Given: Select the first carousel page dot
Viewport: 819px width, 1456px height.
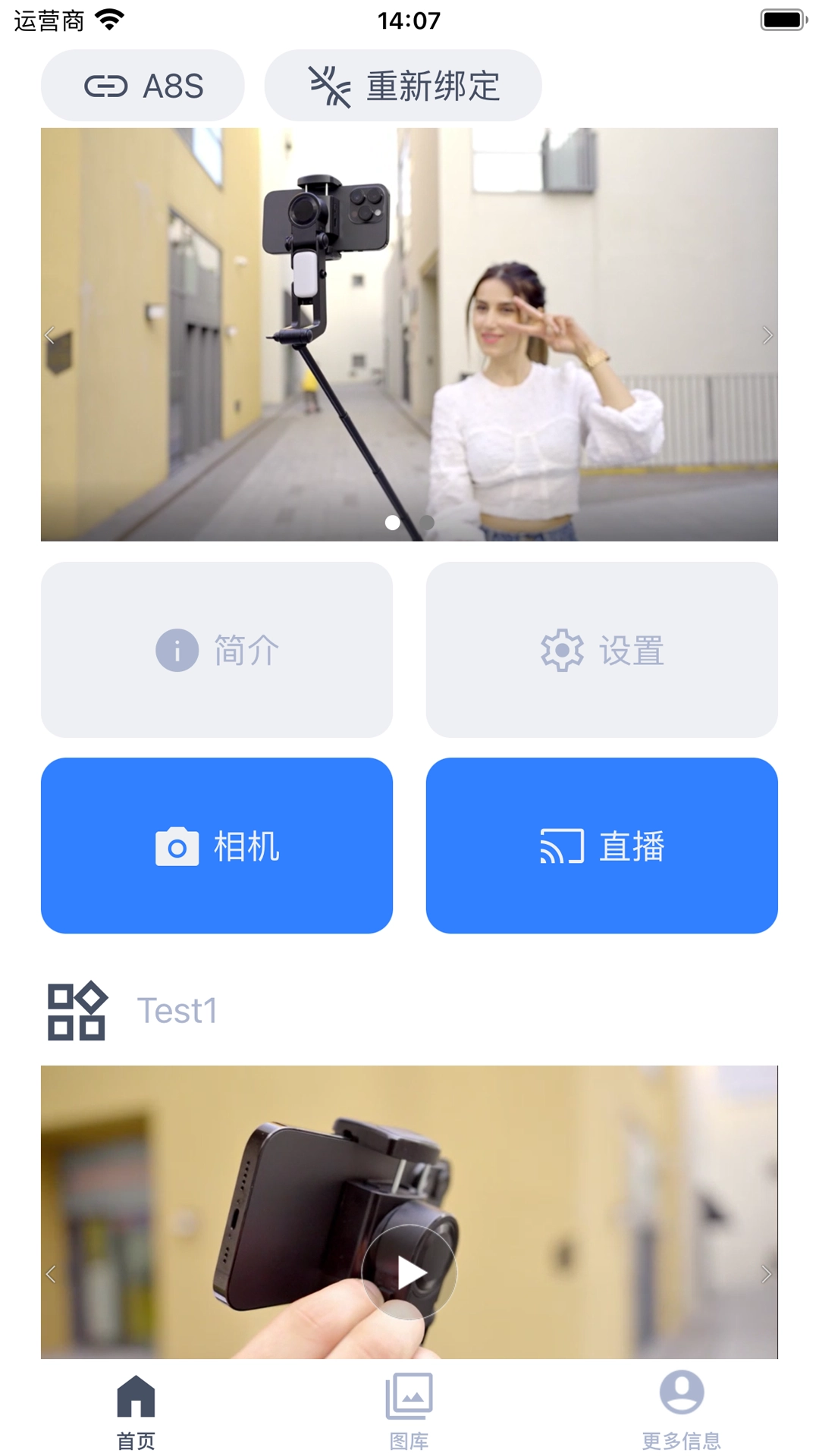Looking at the screenshot, I should pos(393,522).
